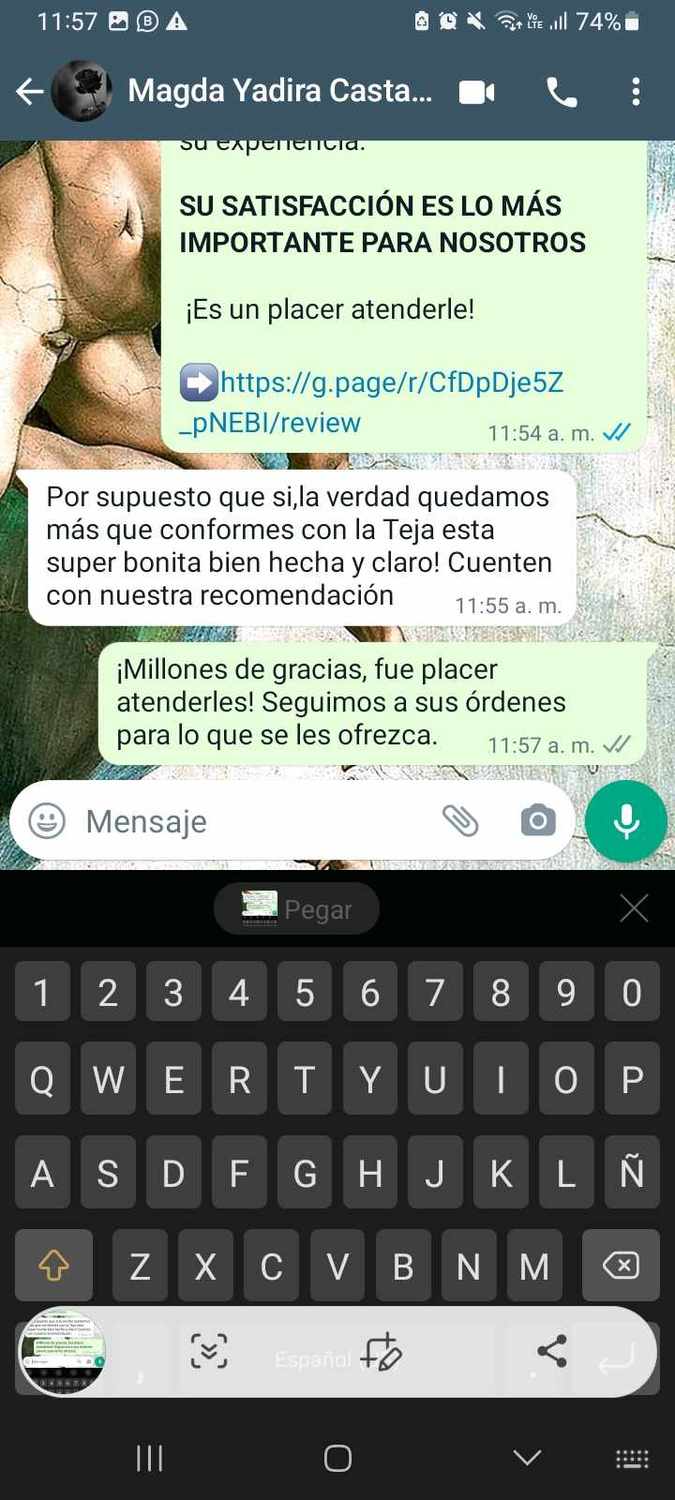Start scroll capture of the screenshot
Viewport: 675px width, 1500px height.
coord(209,1352)
